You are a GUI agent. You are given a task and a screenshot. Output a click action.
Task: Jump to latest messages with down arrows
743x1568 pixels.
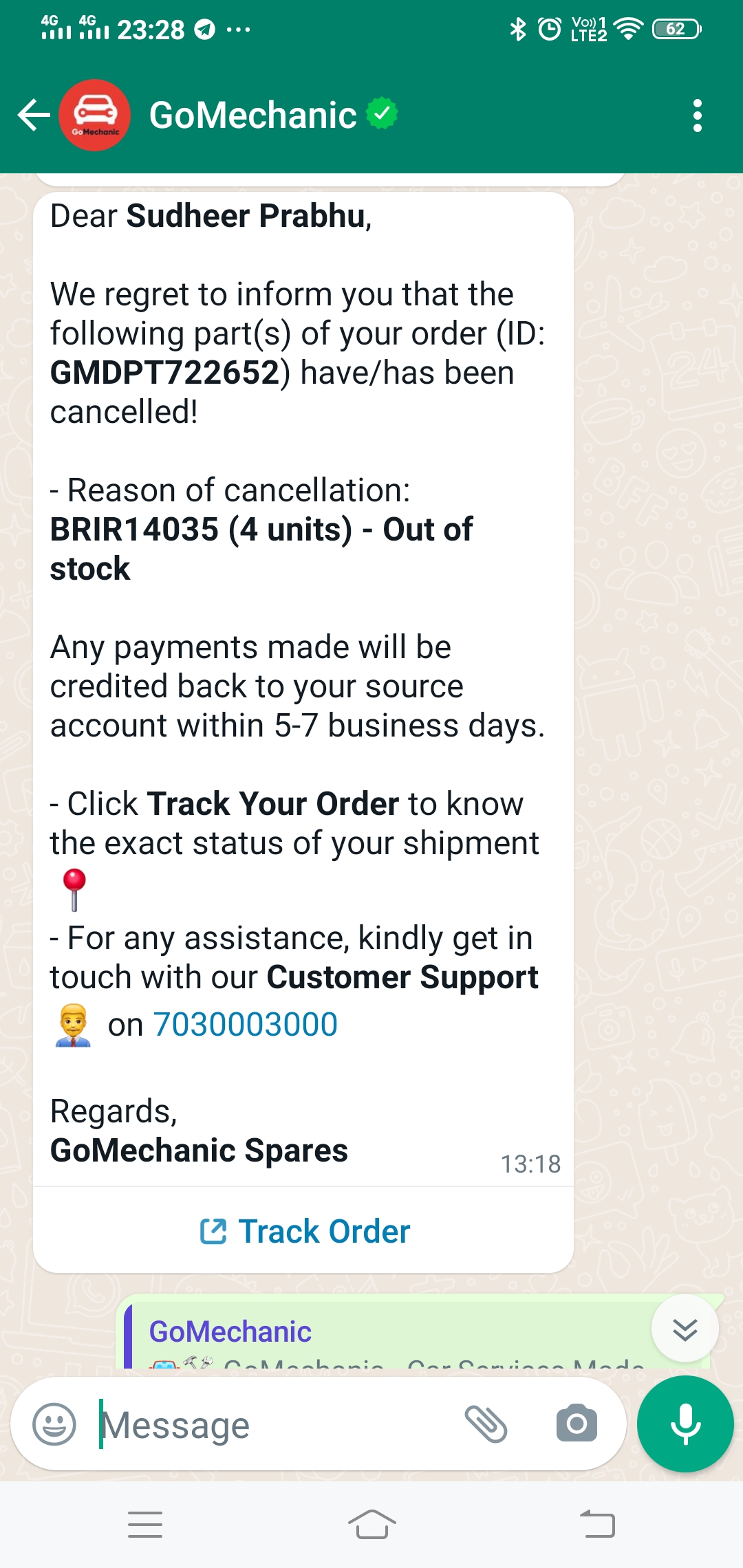pyautogui.click(x=685, y=1329)
